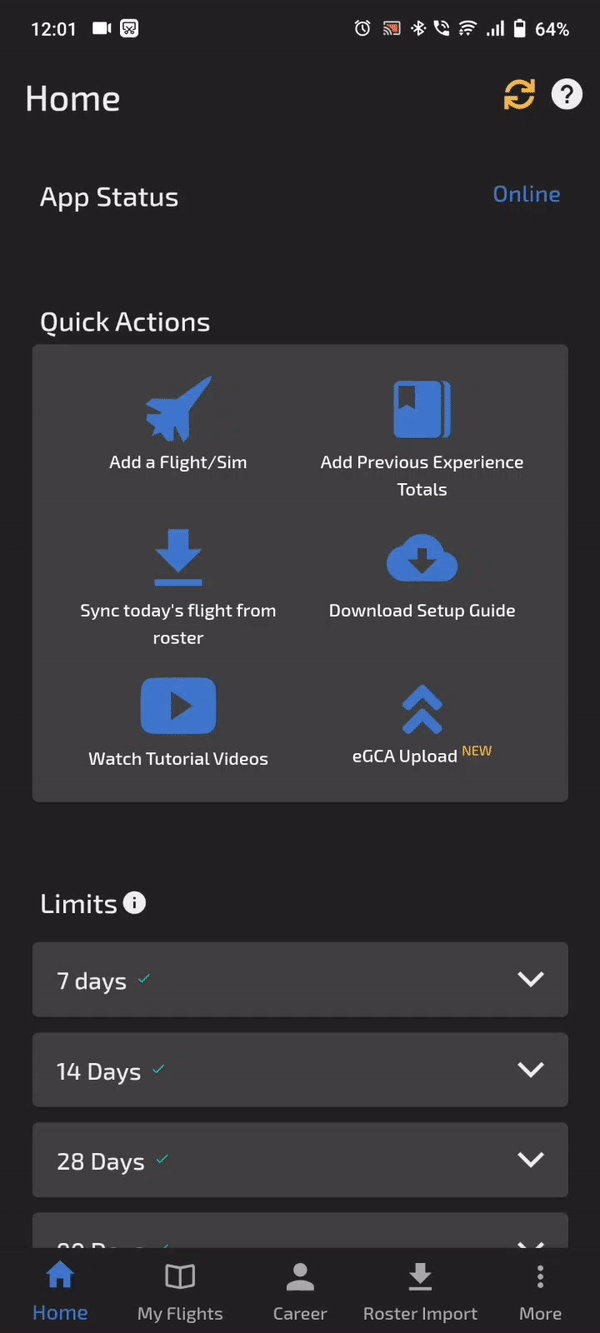
Task: Tap the orange sync refresh icon
Action: [x=519, y=95]
